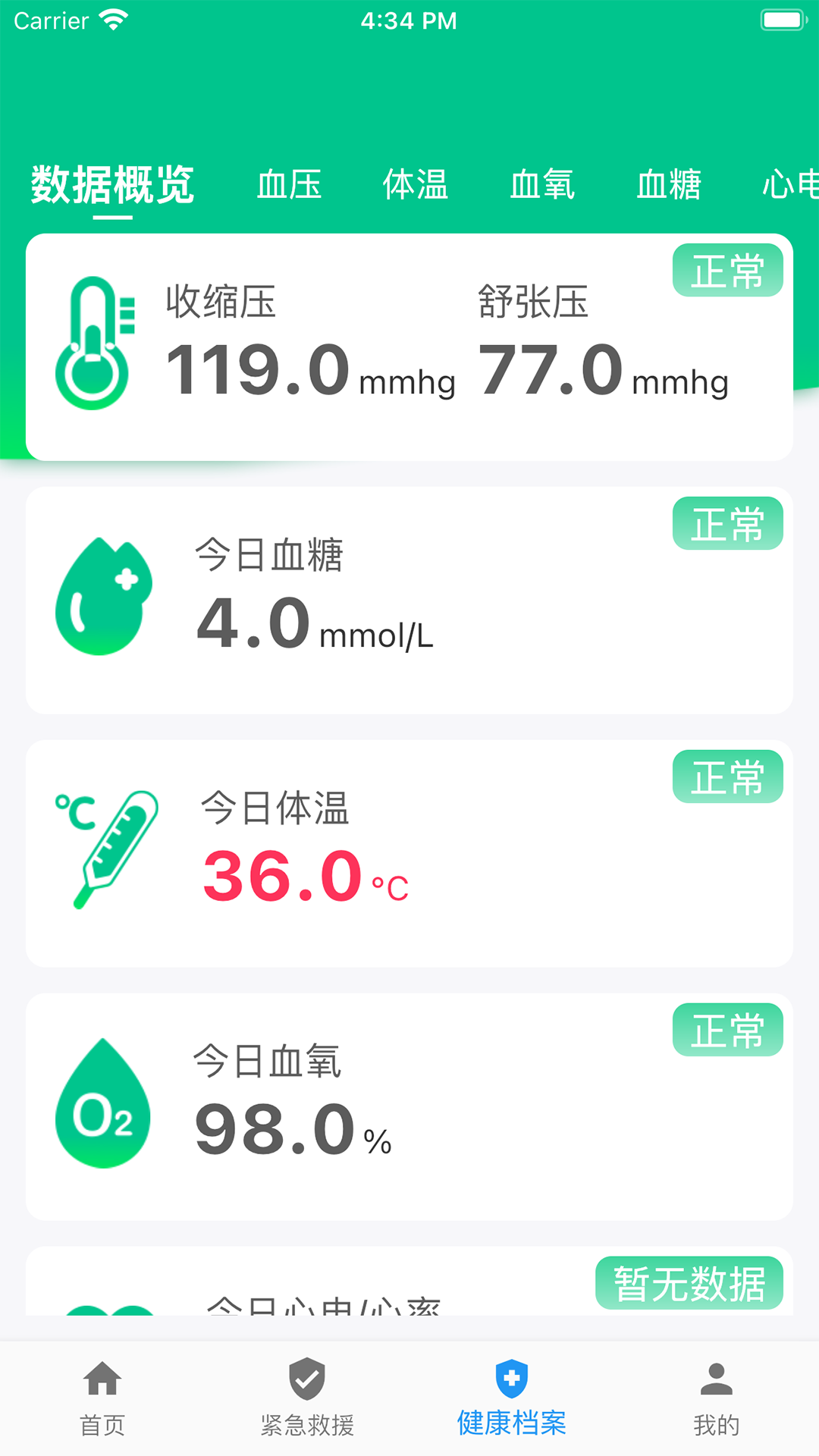The width and height of the screenshot is (819, 1456).
Task: Click the 正常 badge on blood pressure card
Action: (727, 271)
